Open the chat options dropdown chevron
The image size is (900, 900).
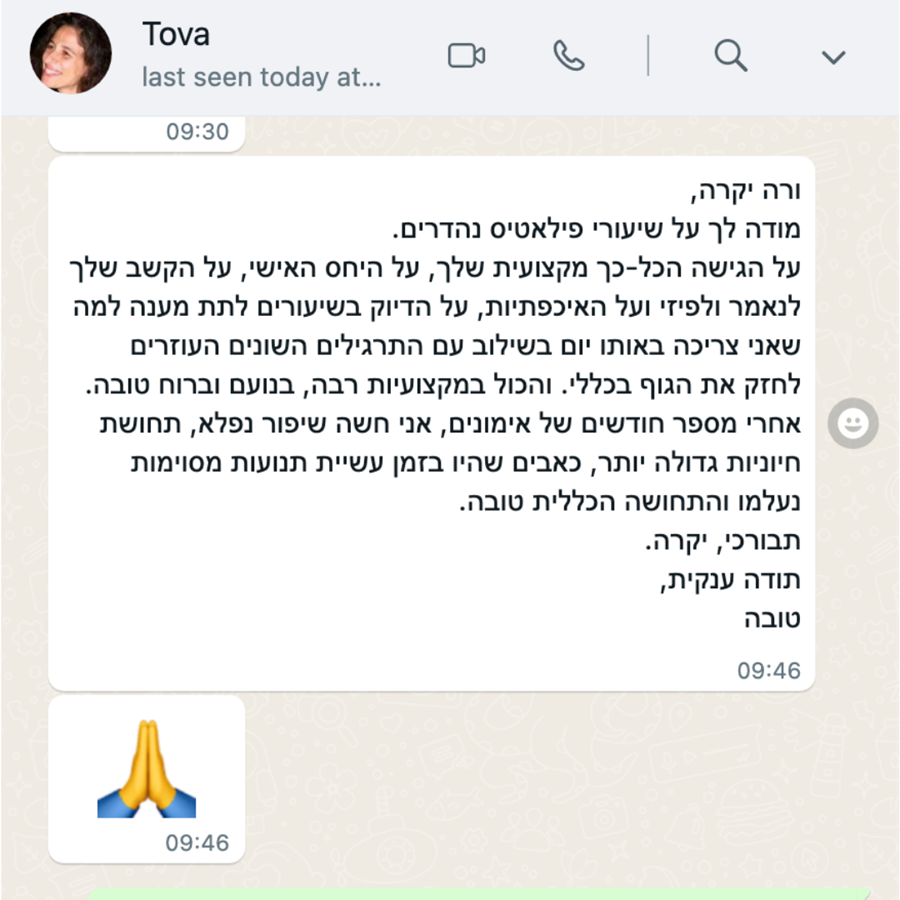tap(833, 57)
